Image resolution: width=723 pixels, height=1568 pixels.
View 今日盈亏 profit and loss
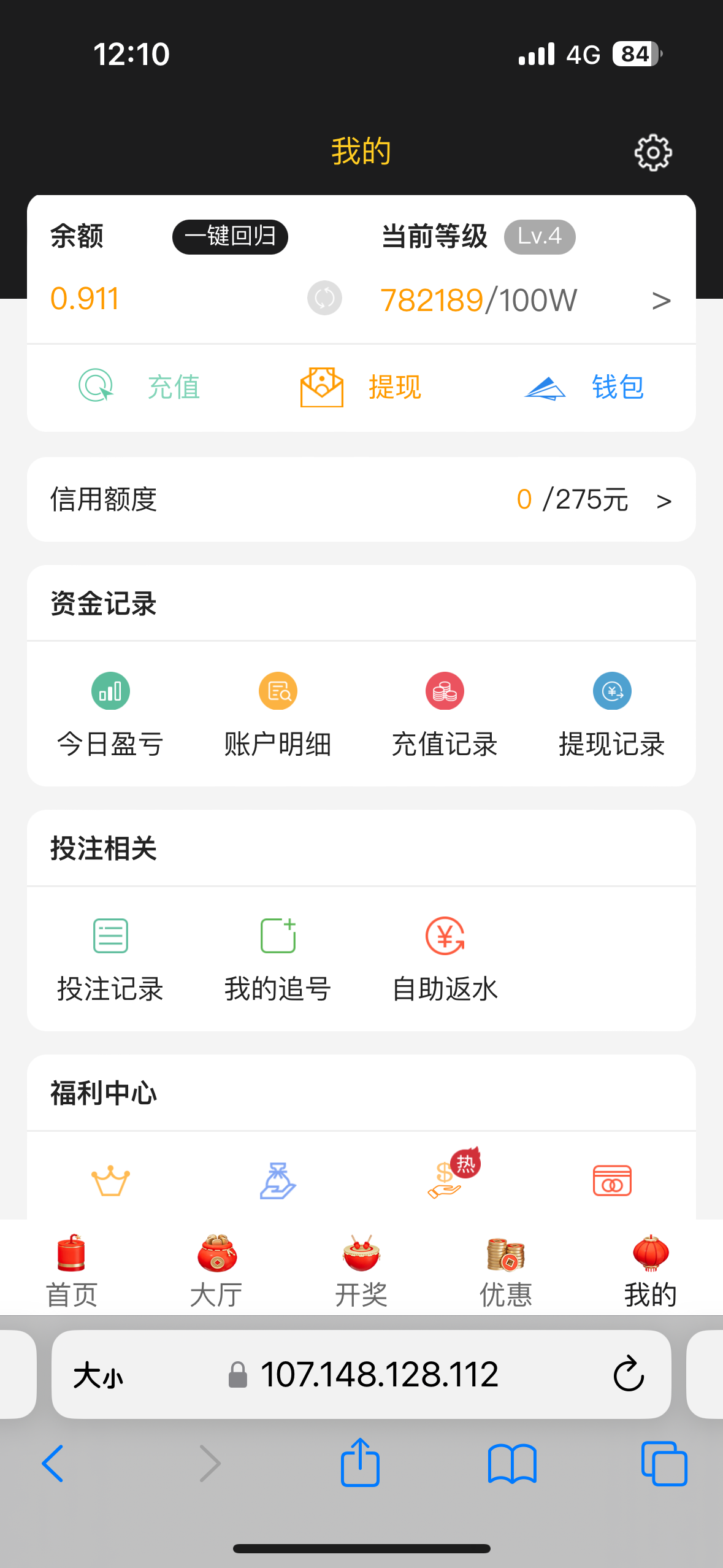pos(110,715)
